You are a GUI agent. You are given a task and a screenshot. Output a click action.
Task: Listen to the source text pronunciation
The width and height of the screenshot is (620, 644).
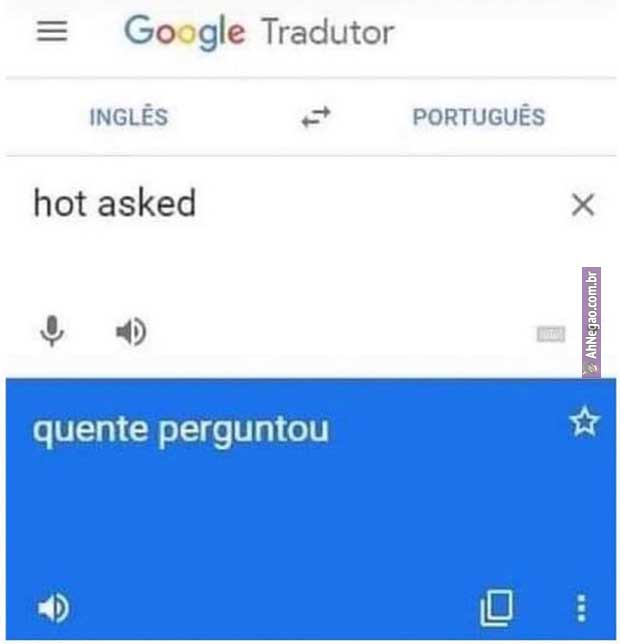[x=131, y=331]
